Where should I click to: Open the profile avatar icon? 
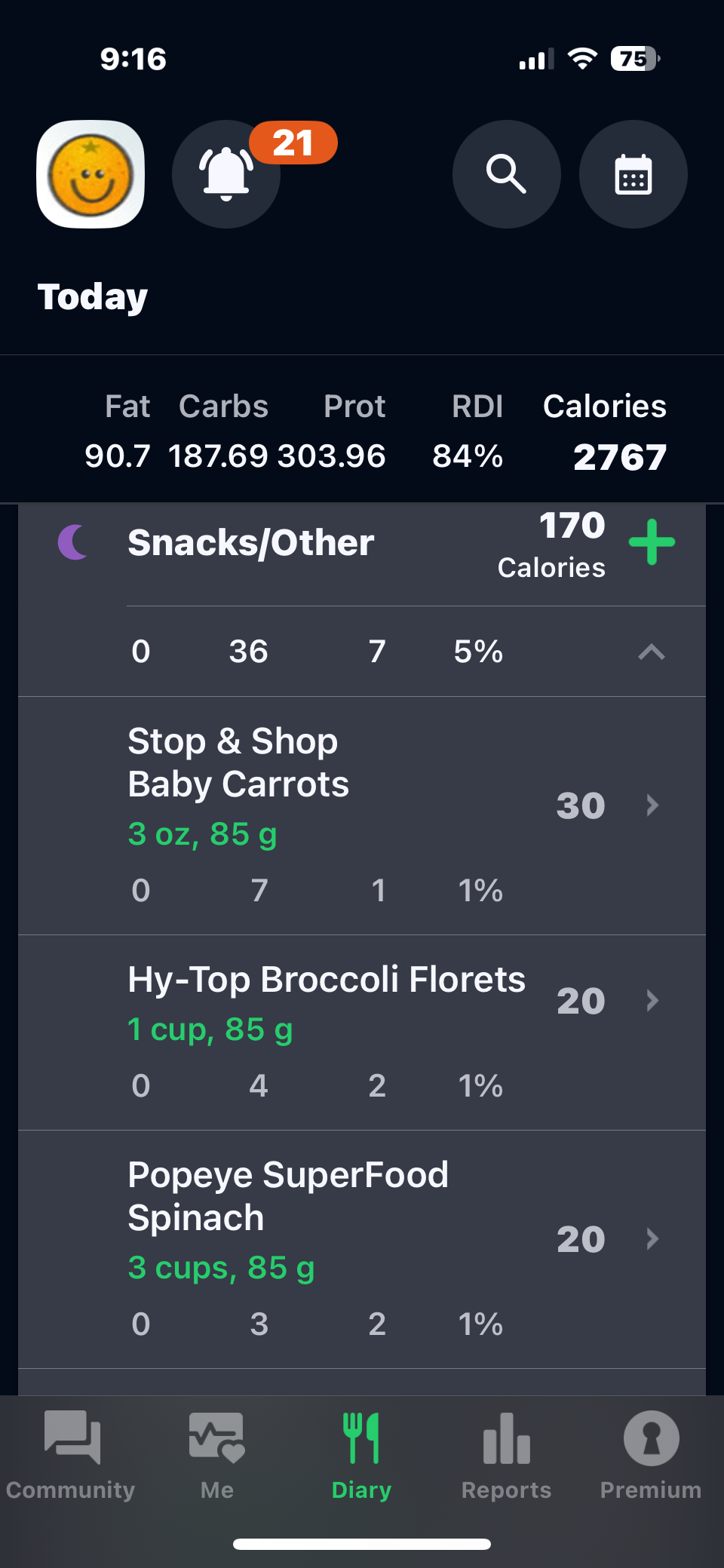click(x=90, y=174)
